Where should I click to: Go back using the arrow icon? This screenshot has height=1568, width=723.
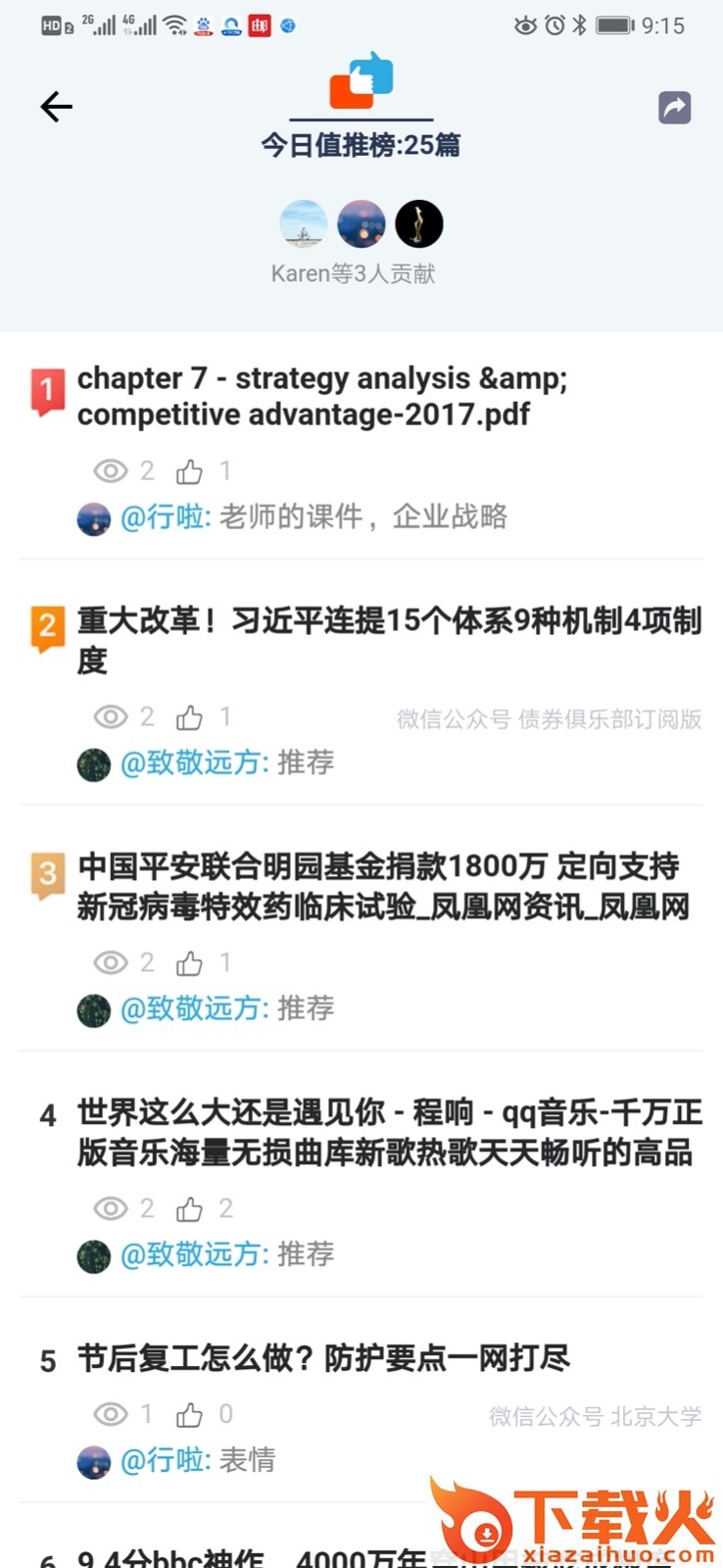coord(57,107)
